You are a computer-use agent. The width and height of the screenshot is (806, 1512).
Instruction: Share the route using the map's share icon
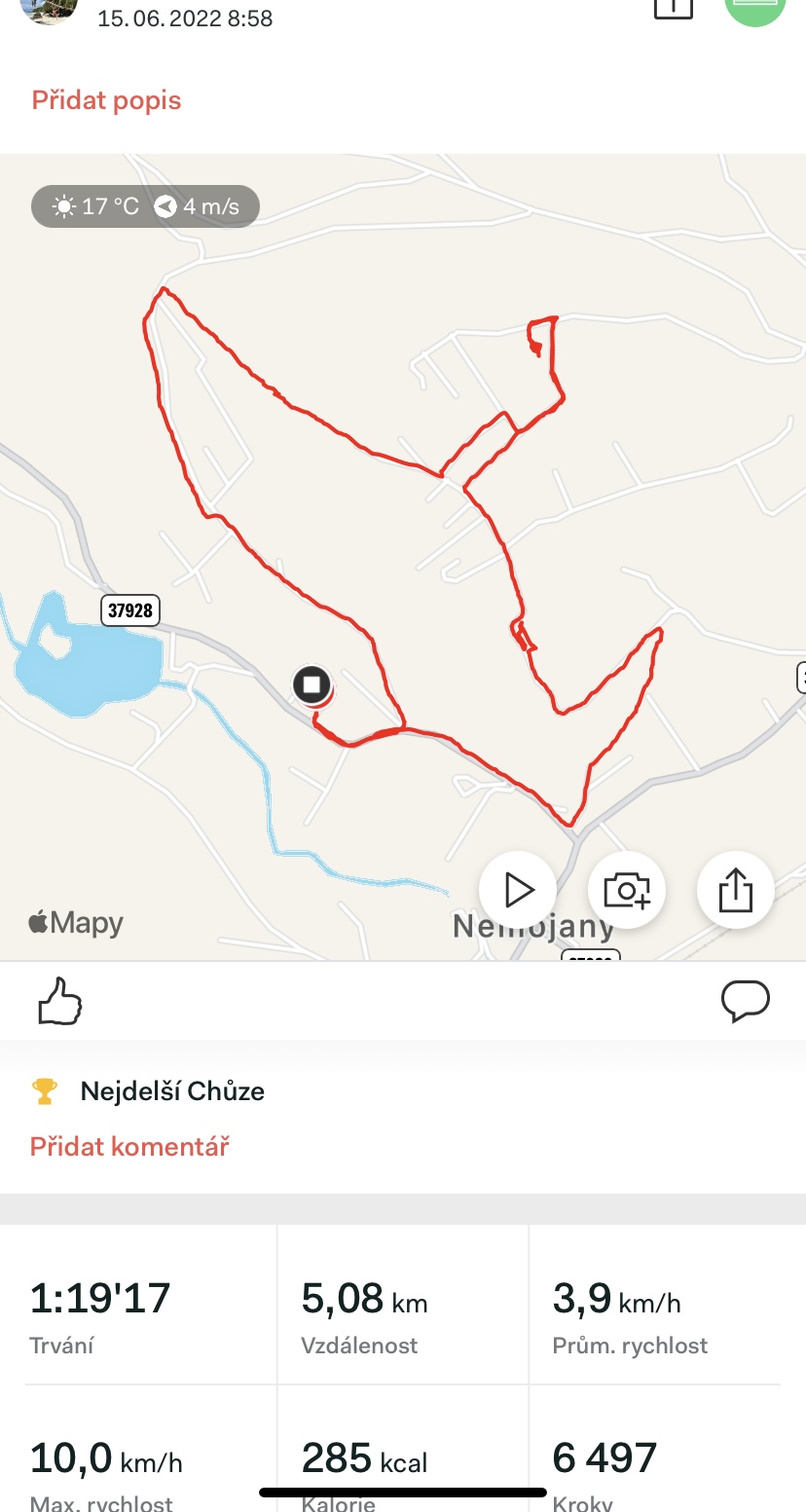pyautogui.click(x=736, y=890)
